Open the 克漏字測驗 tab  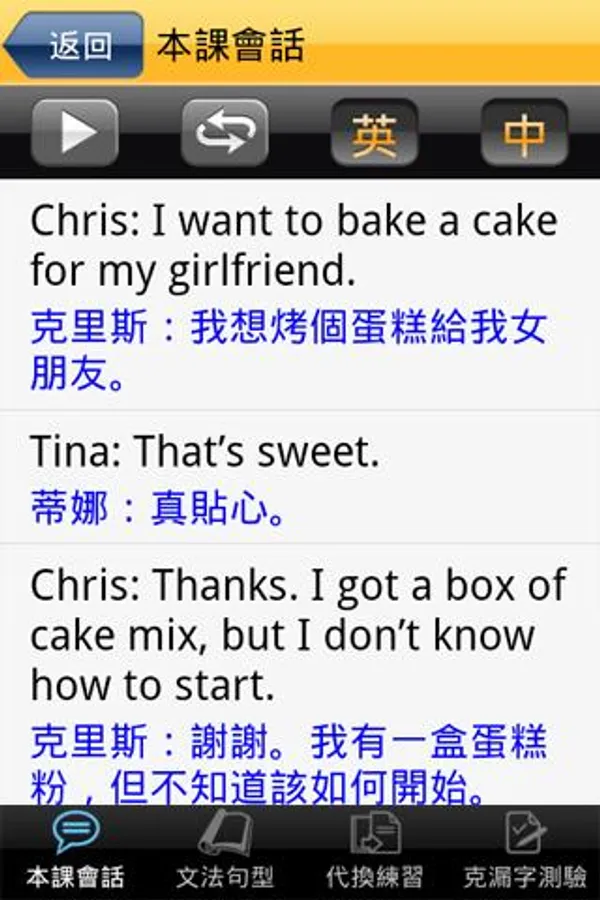click(x=525, y=853)
